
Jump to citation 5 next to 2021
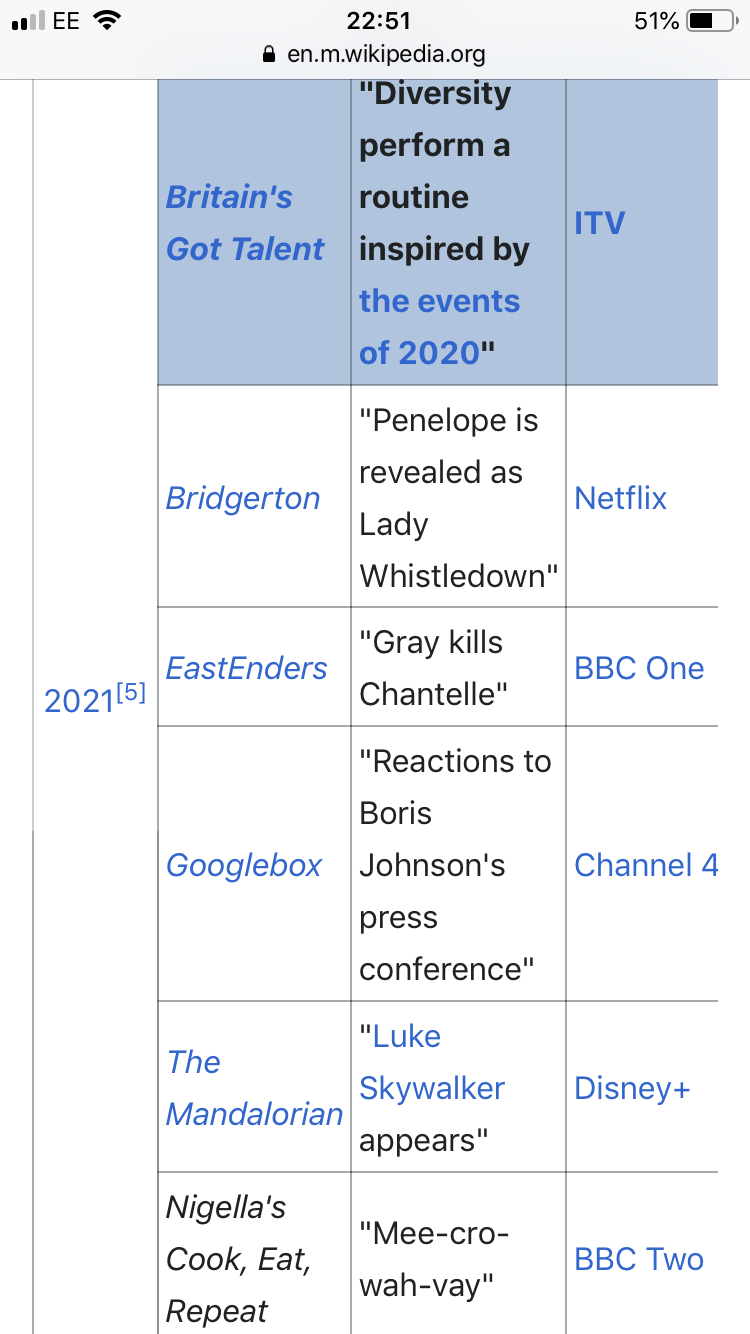point(130,692)
